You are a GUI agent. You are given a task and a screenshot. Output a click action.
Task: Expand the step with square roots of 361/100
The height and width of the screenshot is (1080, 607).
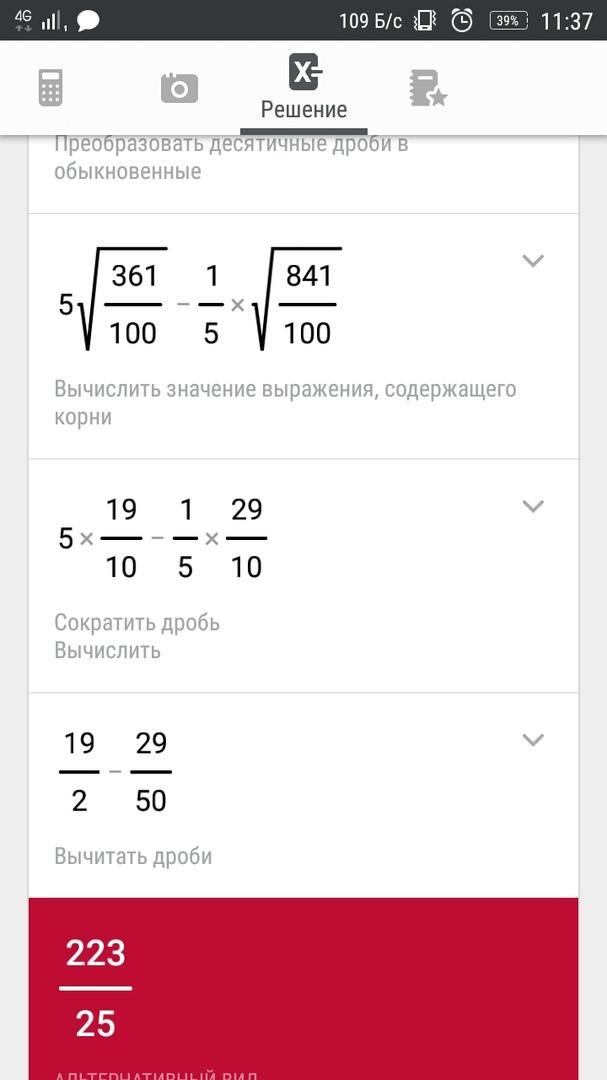[533, 261]
